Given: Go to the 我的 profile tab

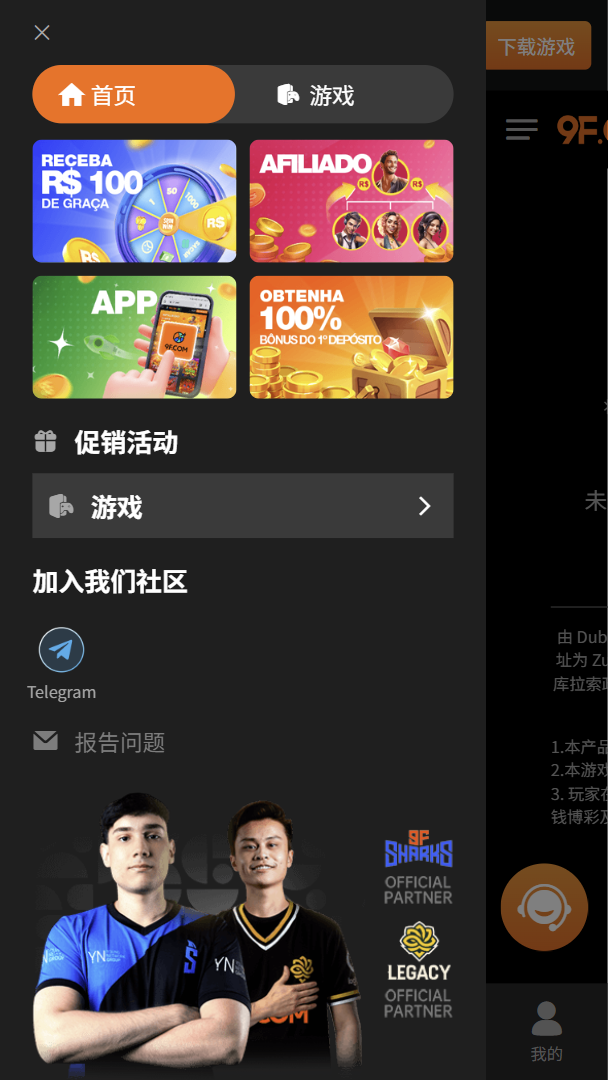Looking at the screenshot, I should [x=546, y=1030].
